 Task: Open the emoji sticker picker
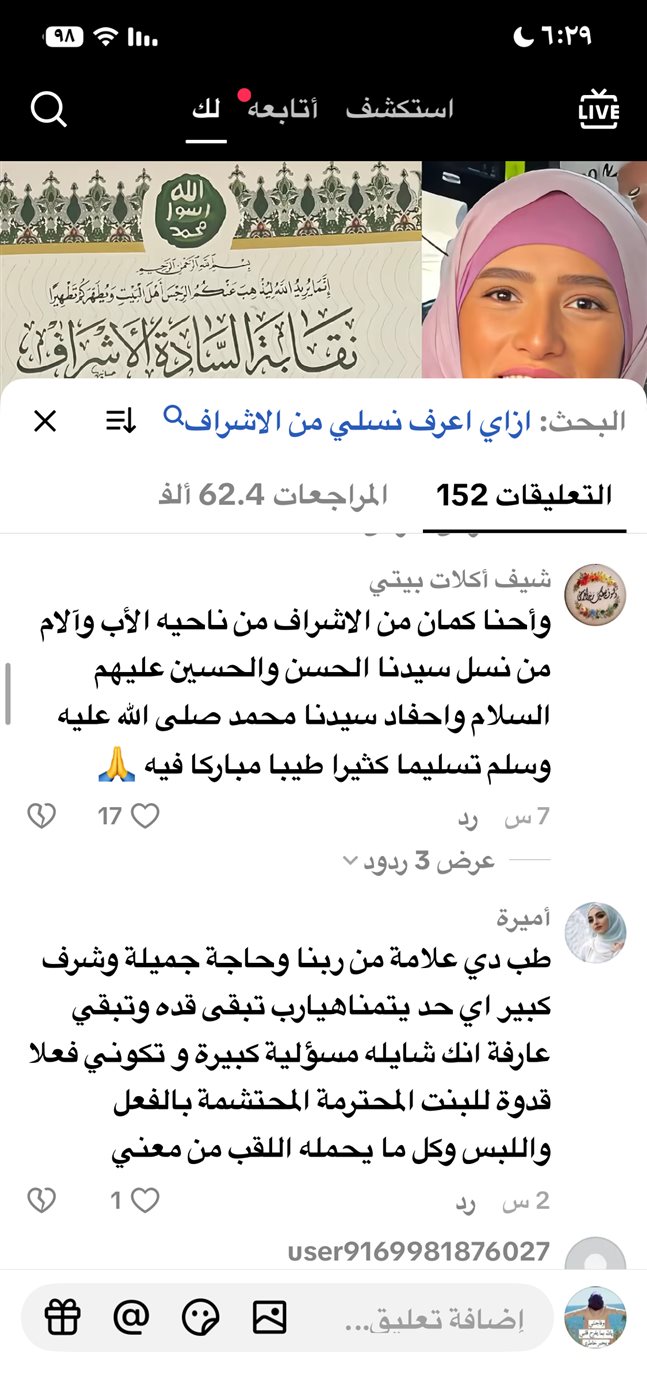coord(200,1318)
